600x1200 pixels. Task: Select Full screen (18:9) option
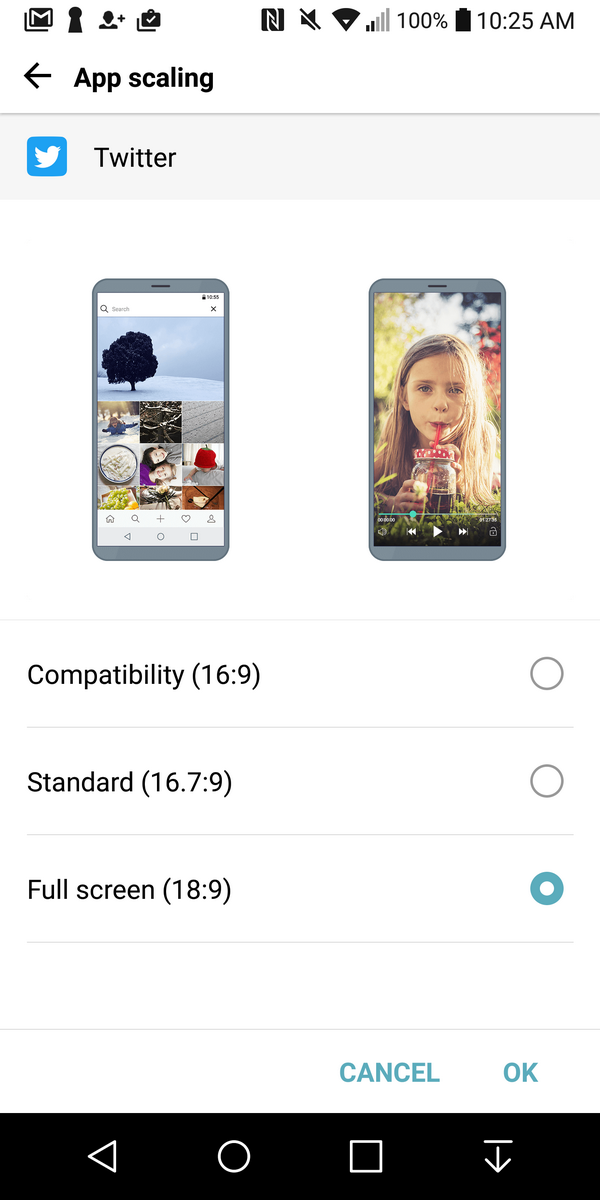300,889
